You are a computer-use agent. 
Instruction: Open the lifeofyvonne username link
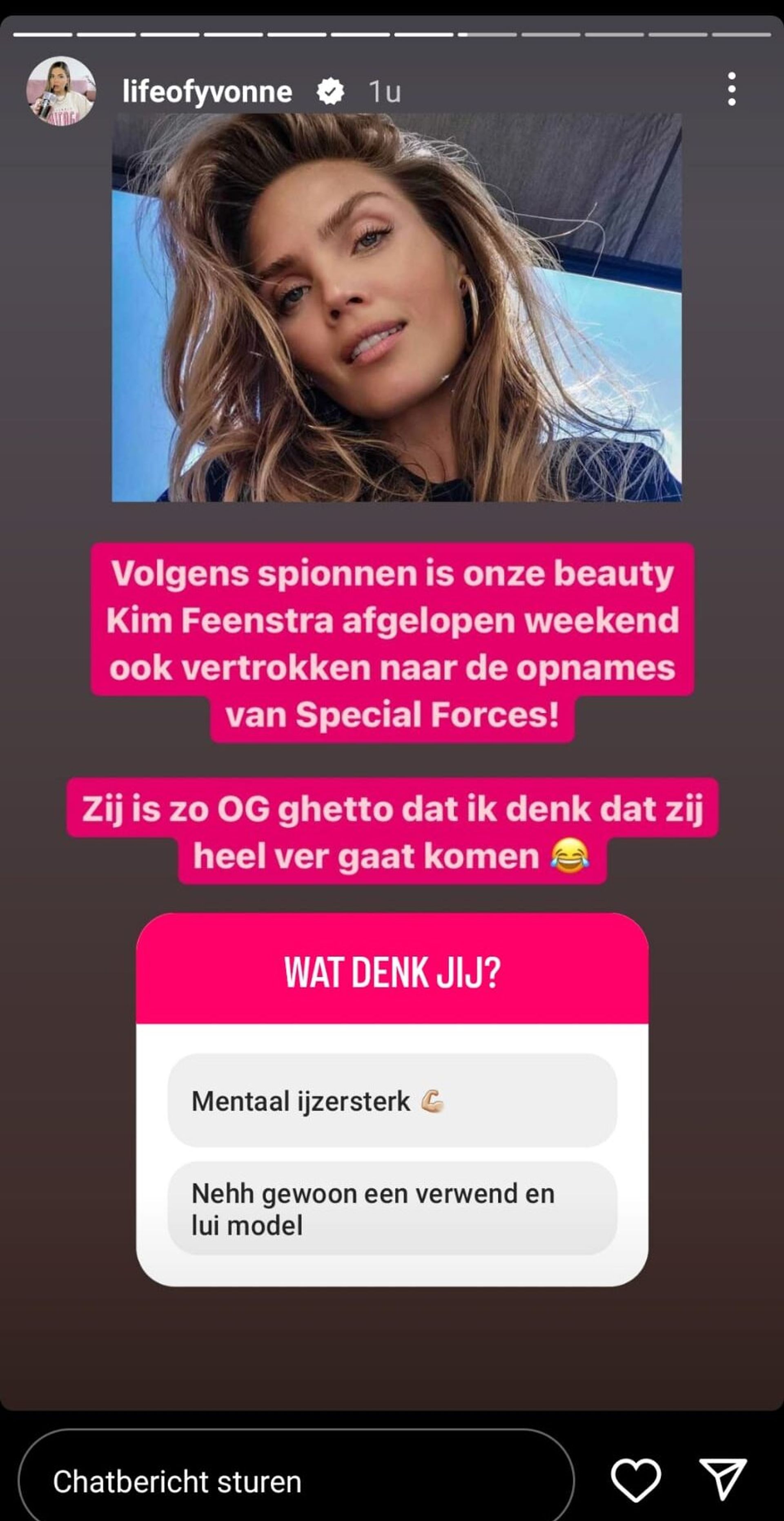coord(207,92)
